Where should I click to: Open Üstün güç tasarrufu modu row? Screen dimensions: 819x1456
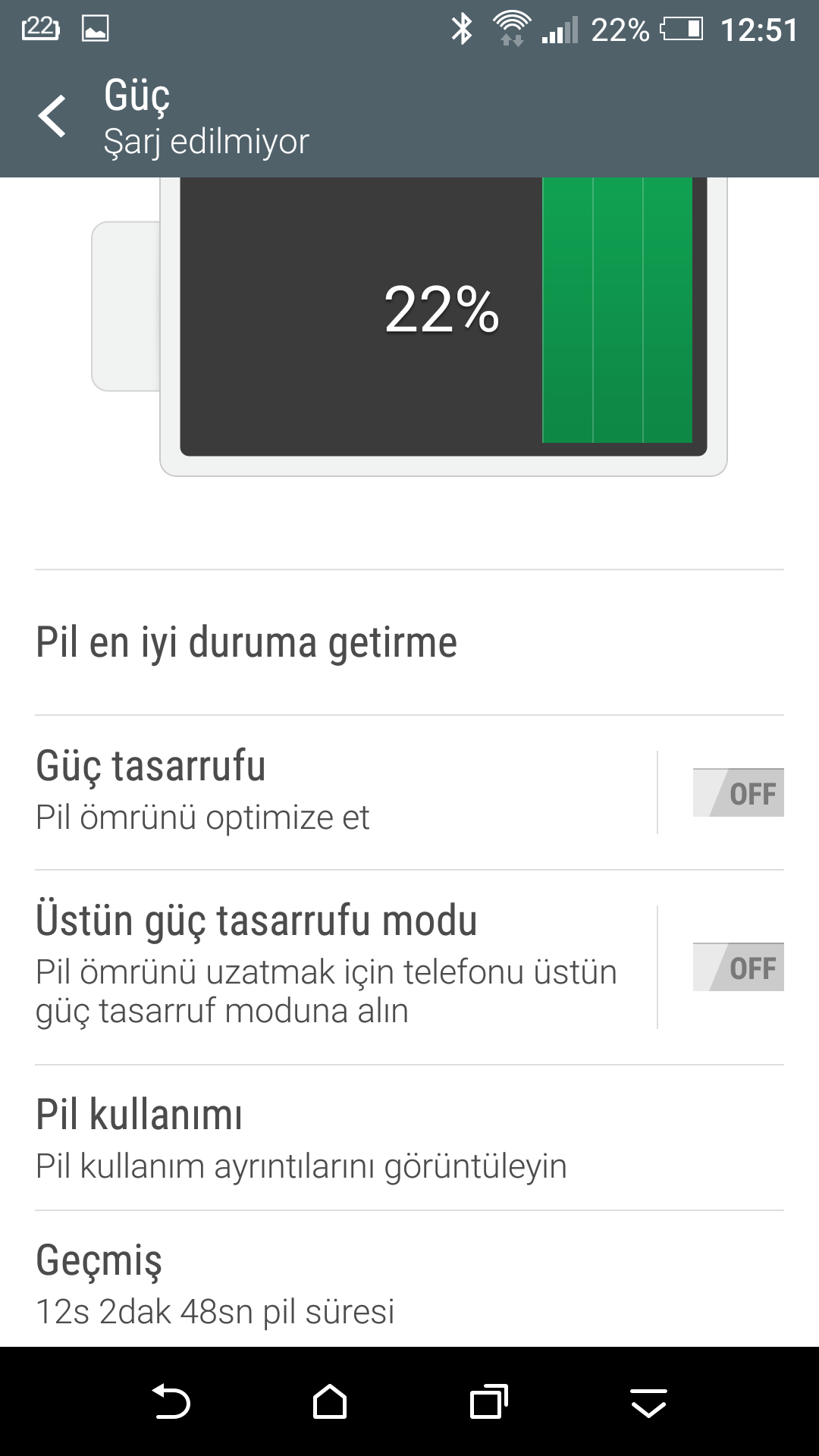pos(346,967)
